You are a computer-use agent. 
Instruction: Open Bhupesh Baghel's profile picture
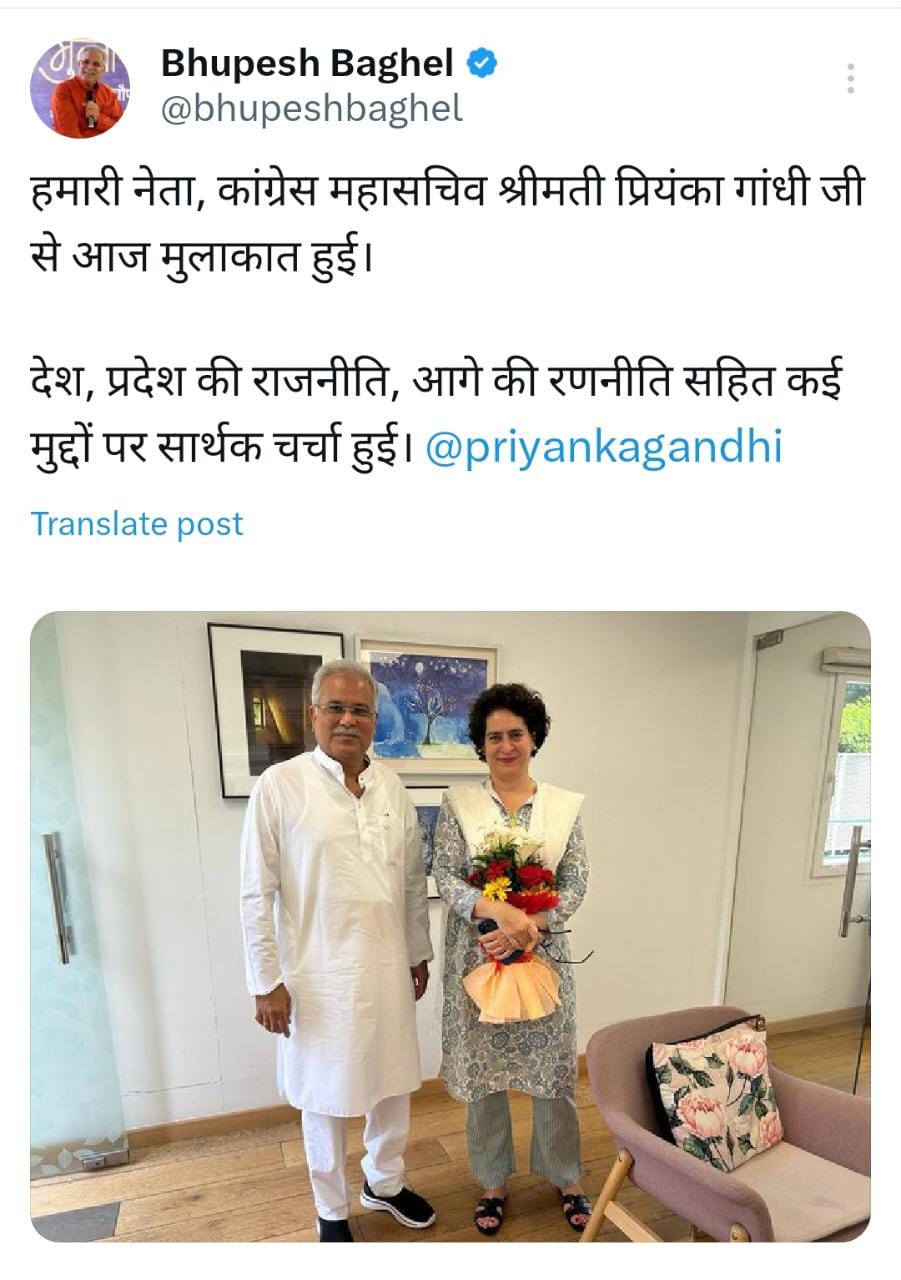point(80,89)
